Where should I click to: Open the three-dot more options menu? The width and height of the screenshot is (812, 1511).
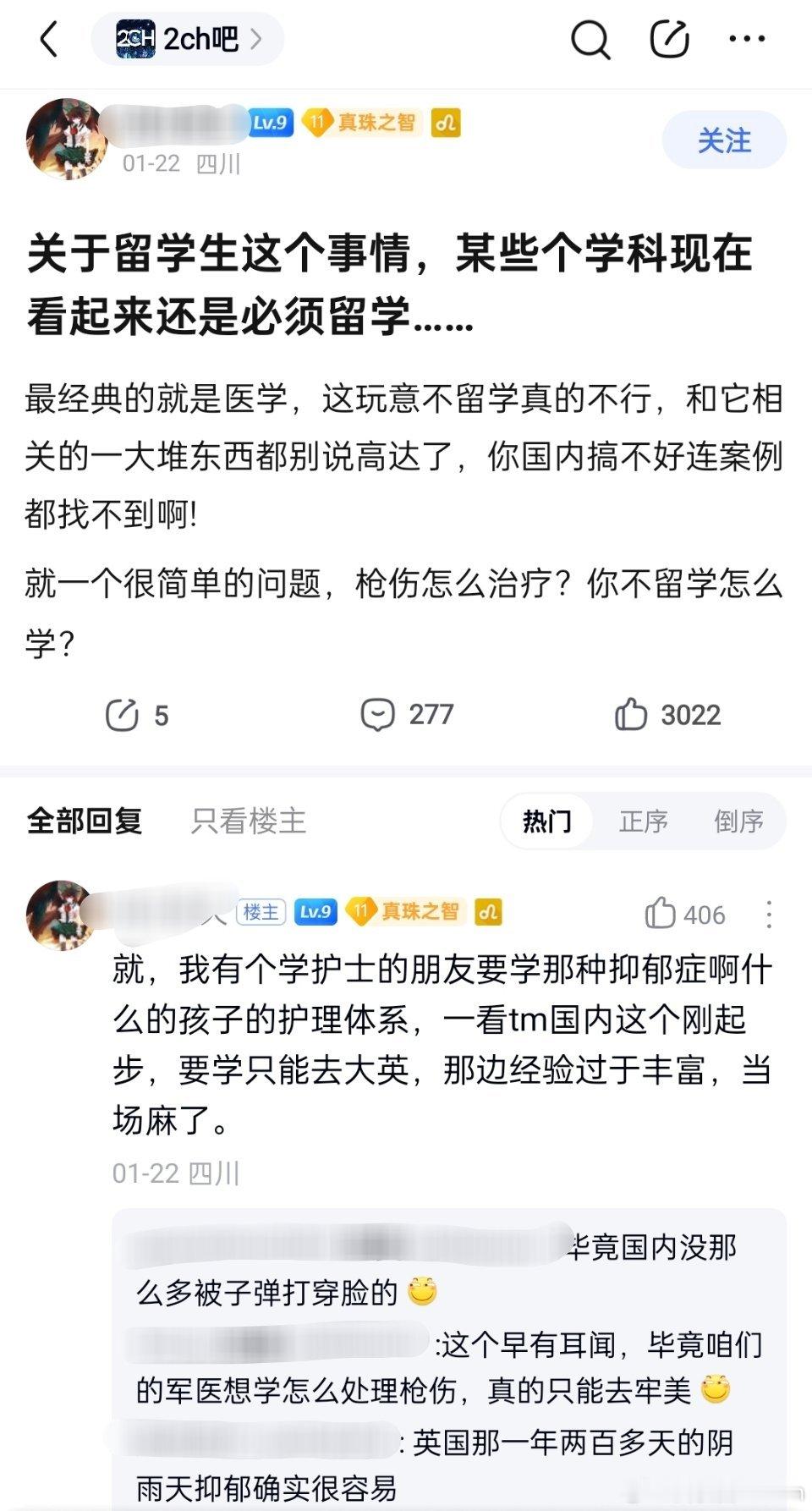click(748, 39)
